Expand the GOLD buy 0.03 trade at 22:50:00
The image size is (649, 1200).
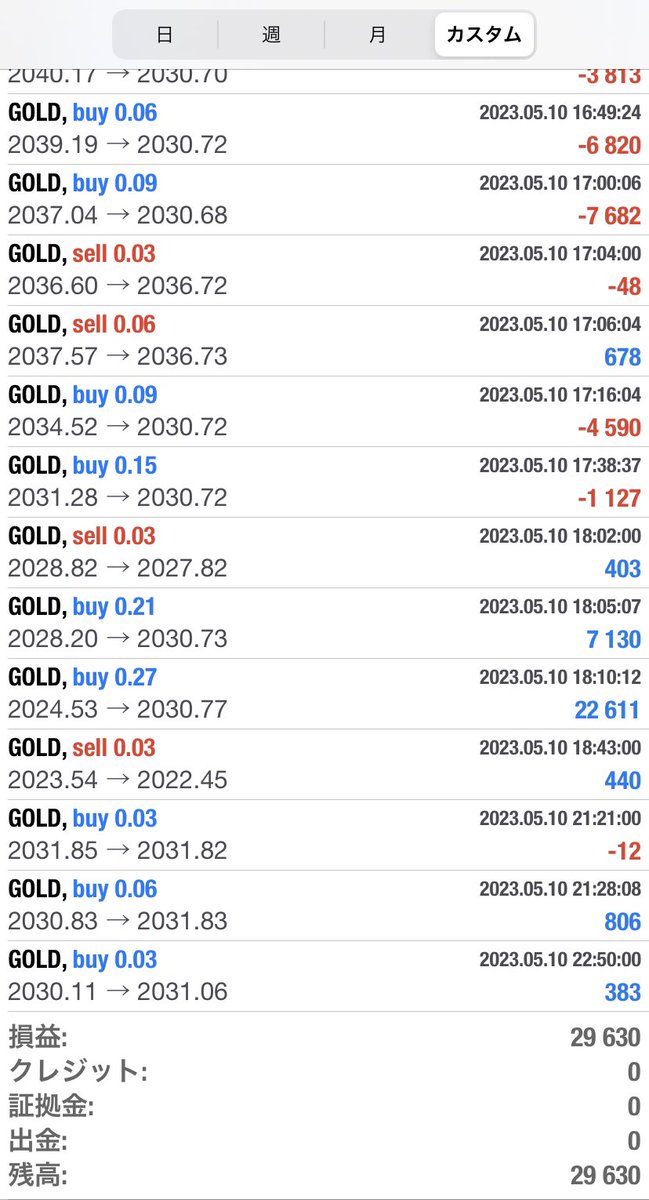point(324,976)
